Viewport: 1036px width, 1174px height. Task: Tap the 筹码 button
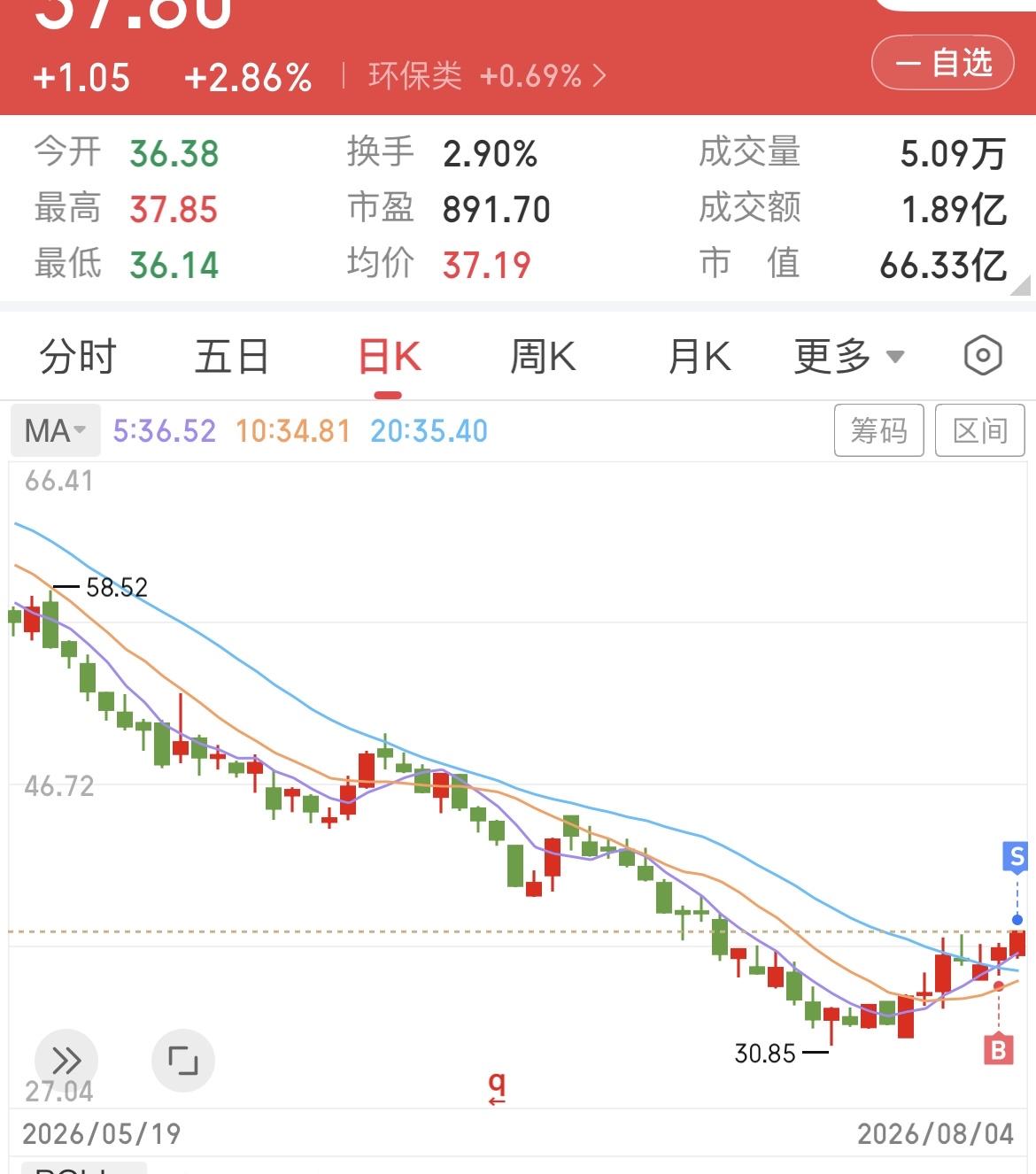tap(879, 430)
